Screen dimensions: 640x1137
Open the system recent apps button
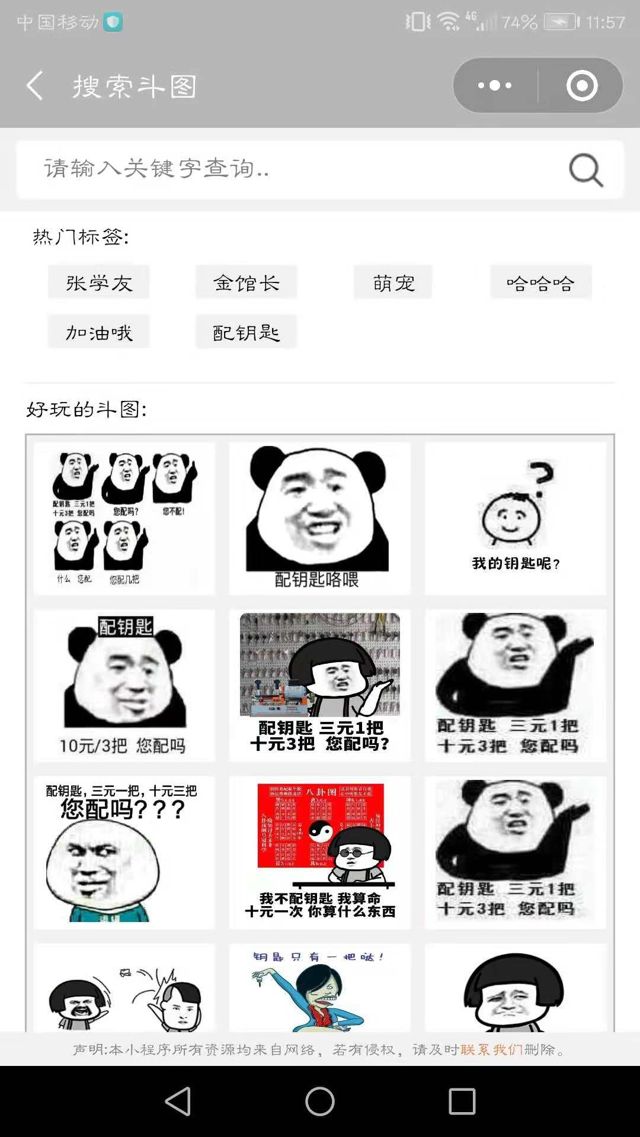[x=462, y=1101]
